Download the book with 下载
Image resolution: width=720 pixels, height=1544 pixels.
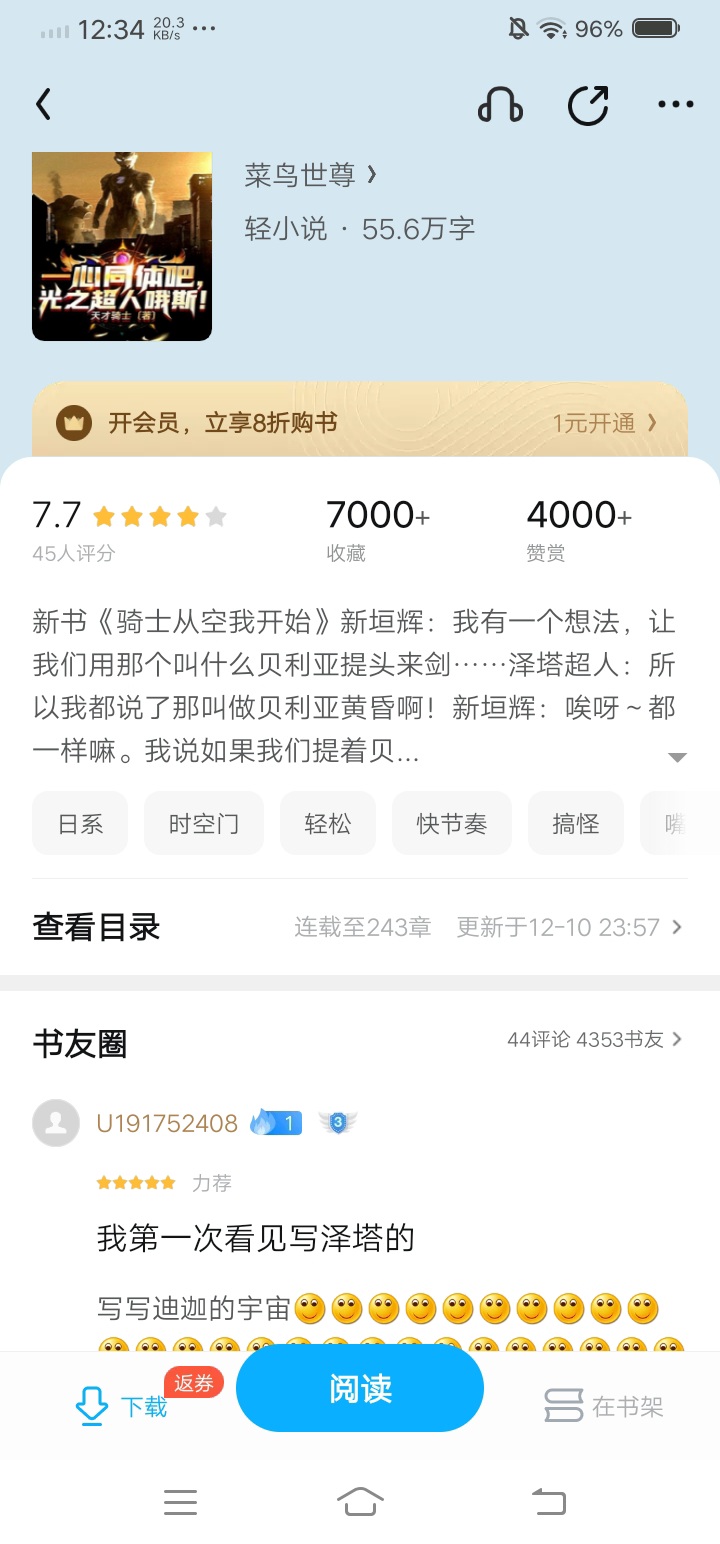pos(122,1406)
